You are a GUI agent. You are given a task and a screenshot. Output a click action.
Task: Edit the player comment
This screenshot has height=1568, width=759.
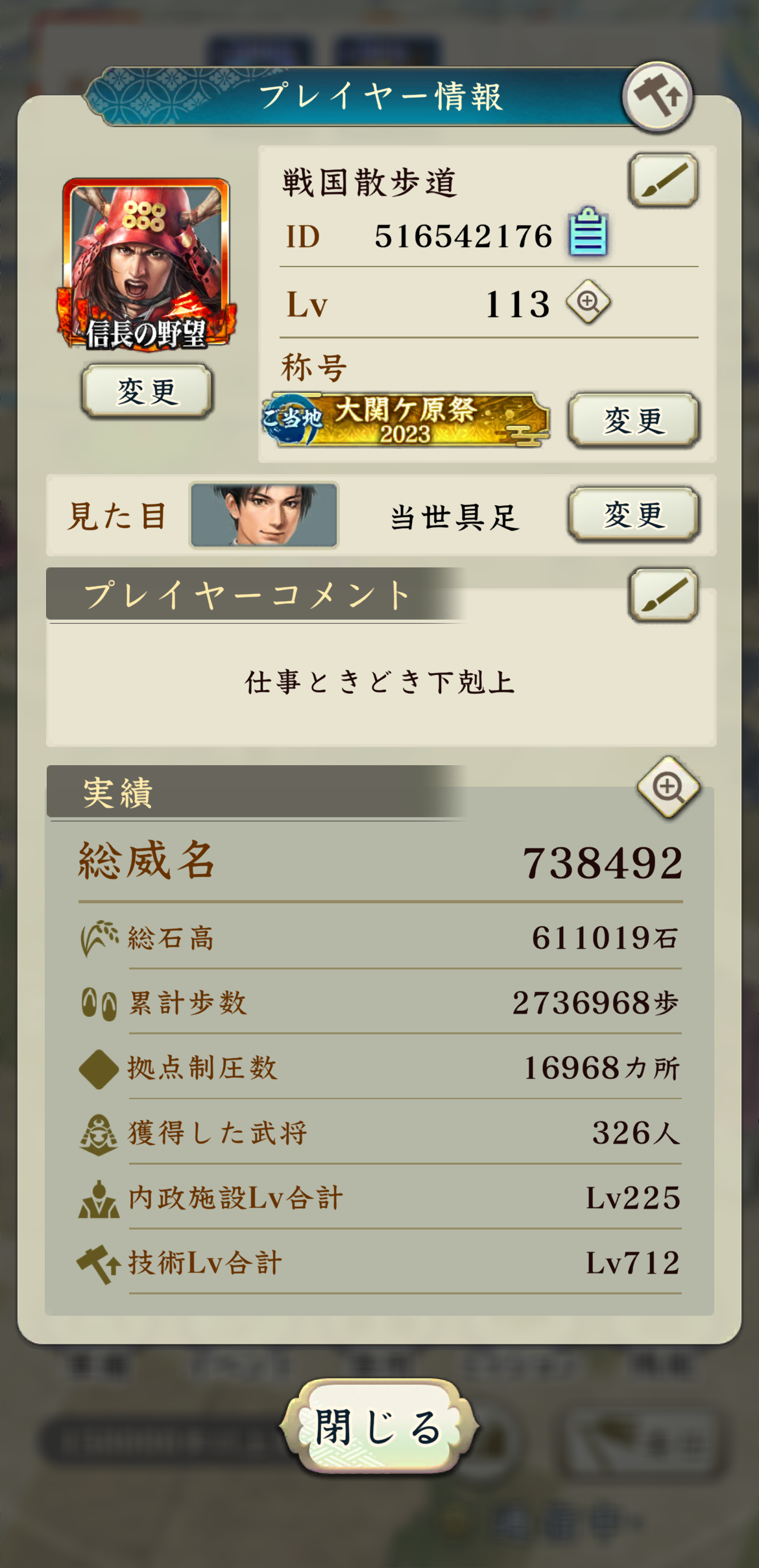[663, 595]
